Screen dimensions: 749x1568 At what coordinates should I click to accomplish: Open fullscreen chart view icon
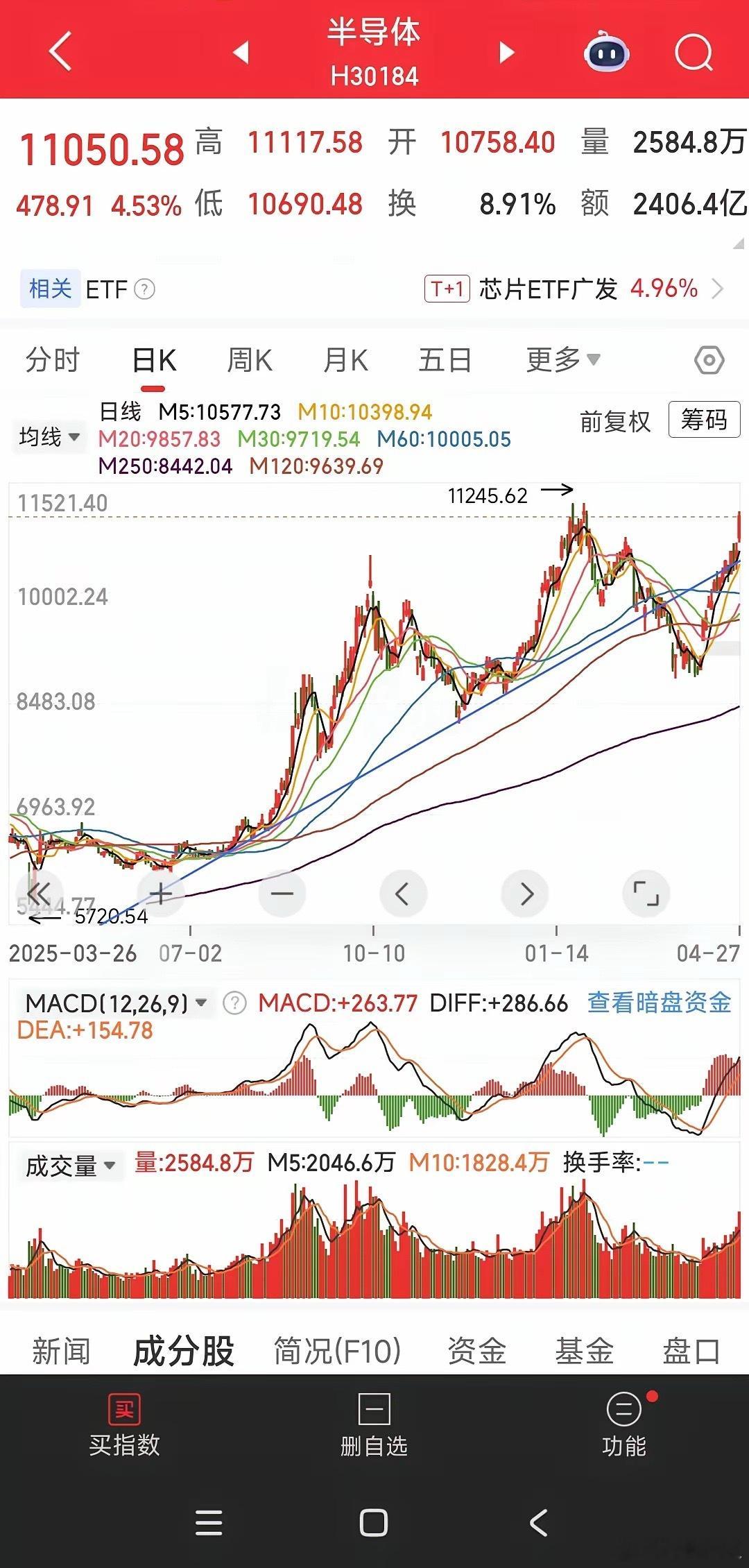646,894
